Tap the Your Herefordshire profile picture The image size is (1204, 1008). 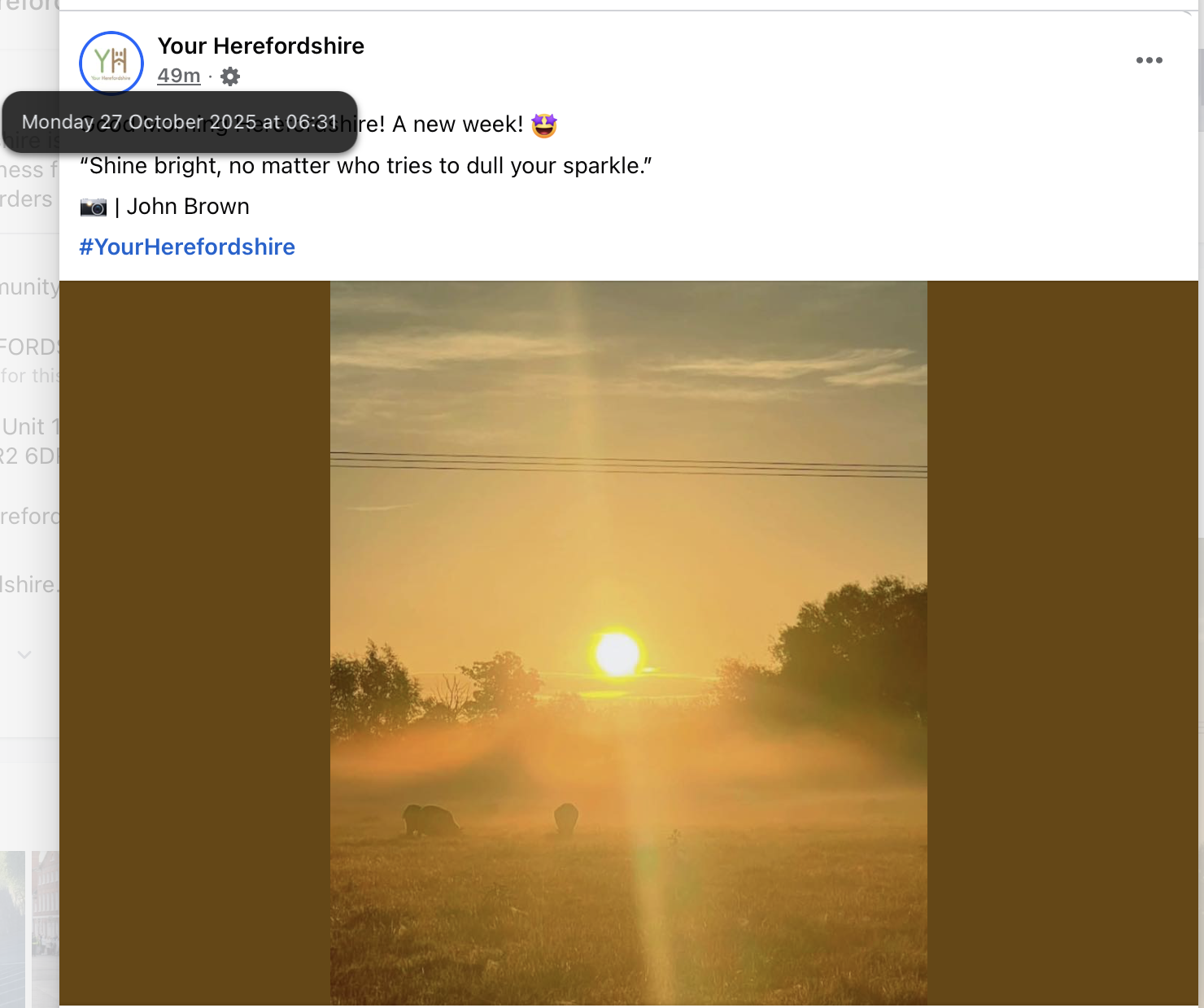[111, 63]
